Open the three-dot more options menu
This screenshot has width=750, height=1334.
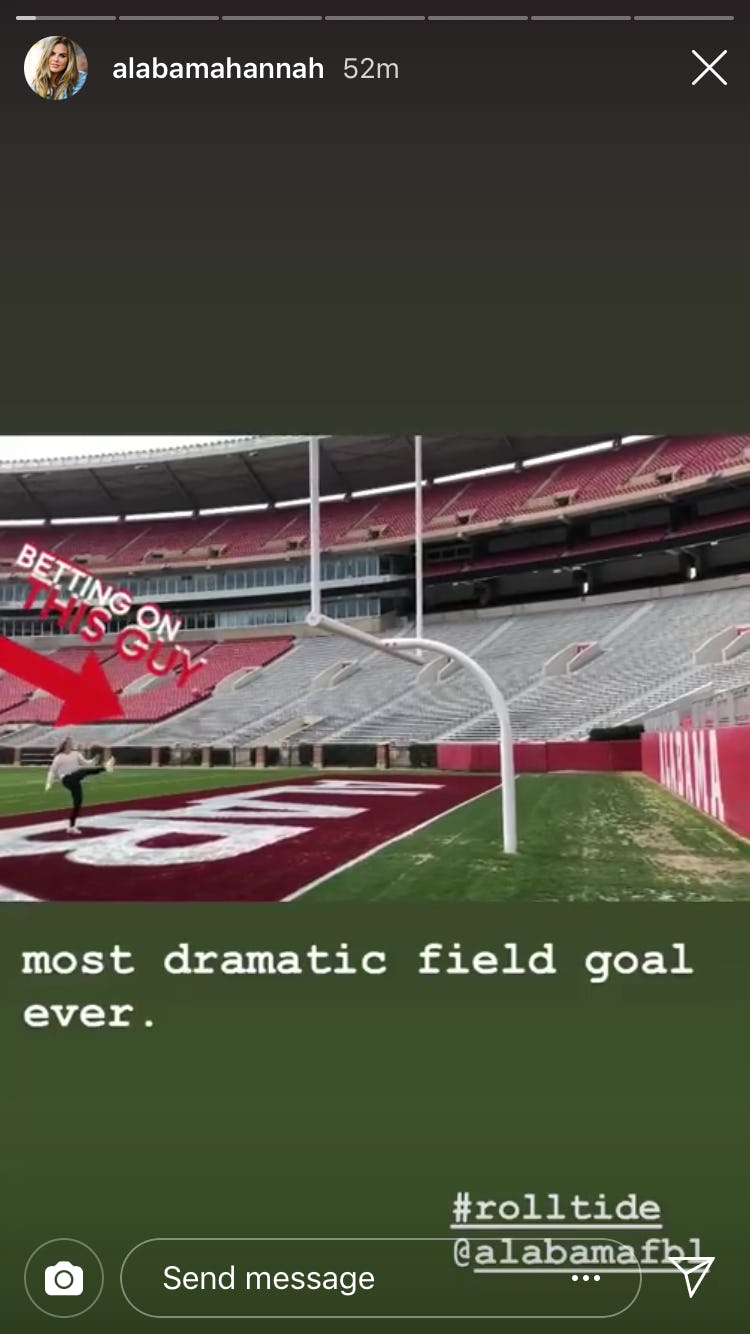(586, 1278)
